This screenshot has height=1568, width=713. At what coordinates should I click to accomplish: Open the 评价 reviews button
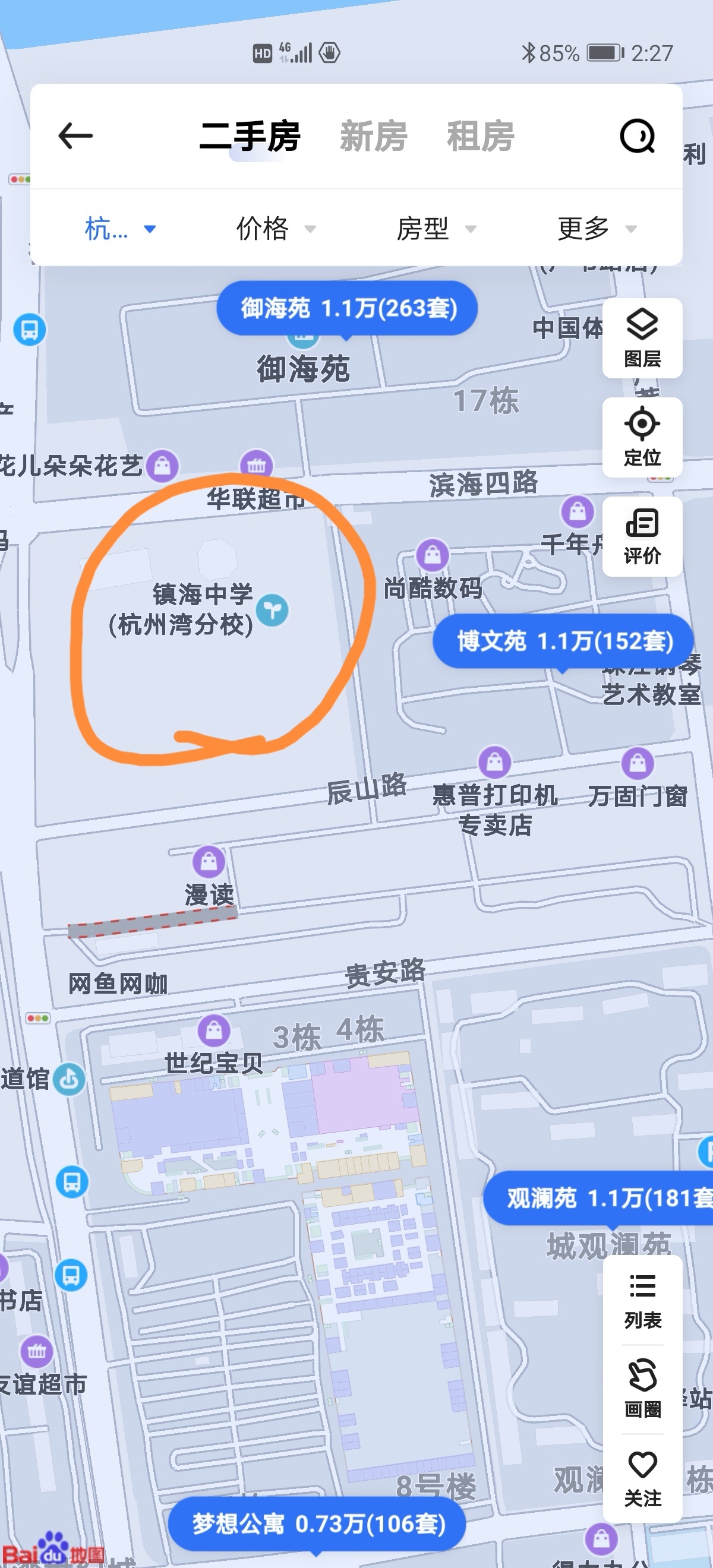pos(642,536)
